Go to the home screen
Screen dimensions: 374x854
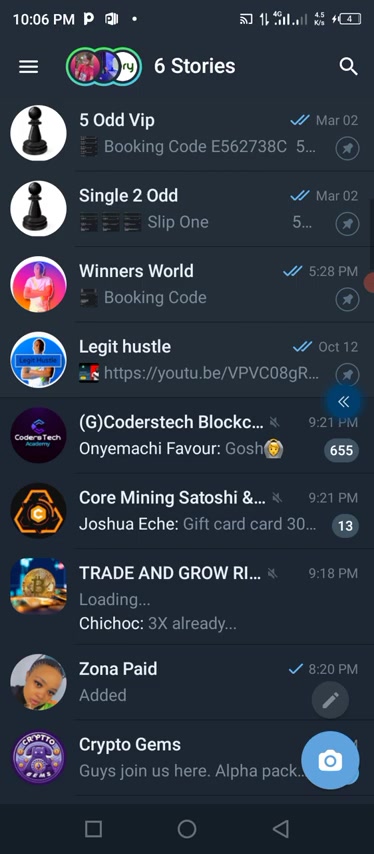(187, 829)
